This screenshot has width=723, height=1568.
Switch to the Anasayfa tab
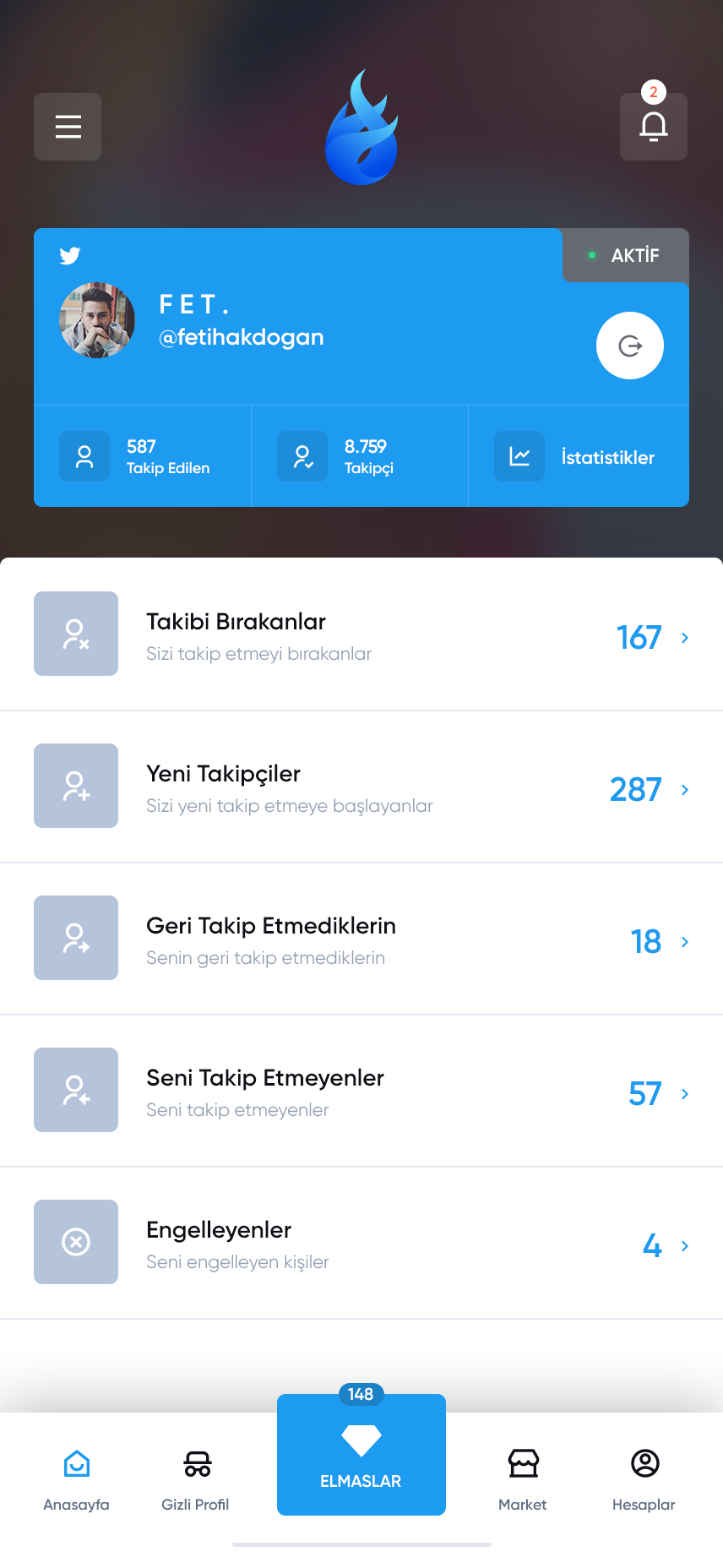[76, 1478]
